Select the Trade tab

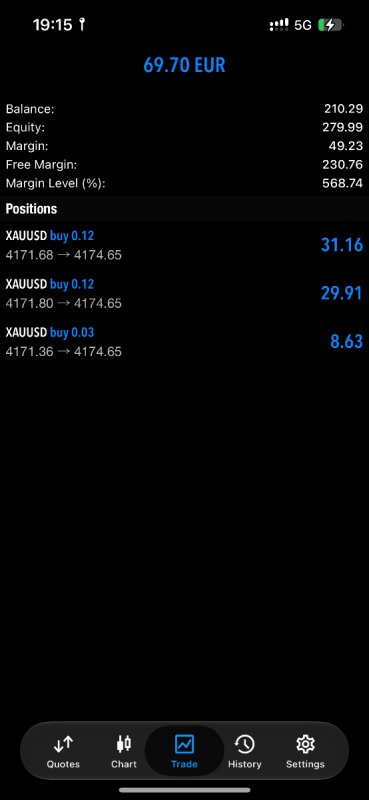click(184, 752)
